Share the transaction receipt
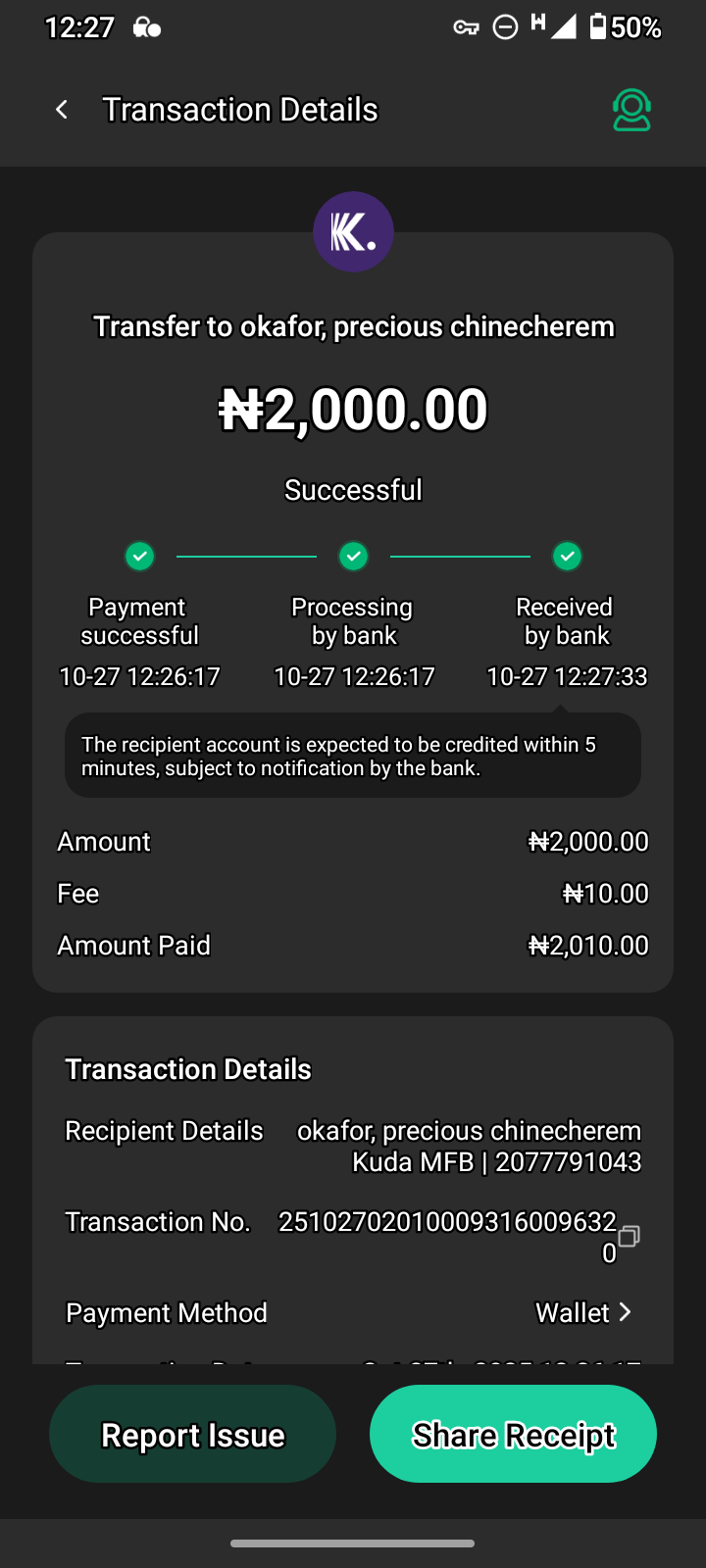 [x=513, y=1435]
